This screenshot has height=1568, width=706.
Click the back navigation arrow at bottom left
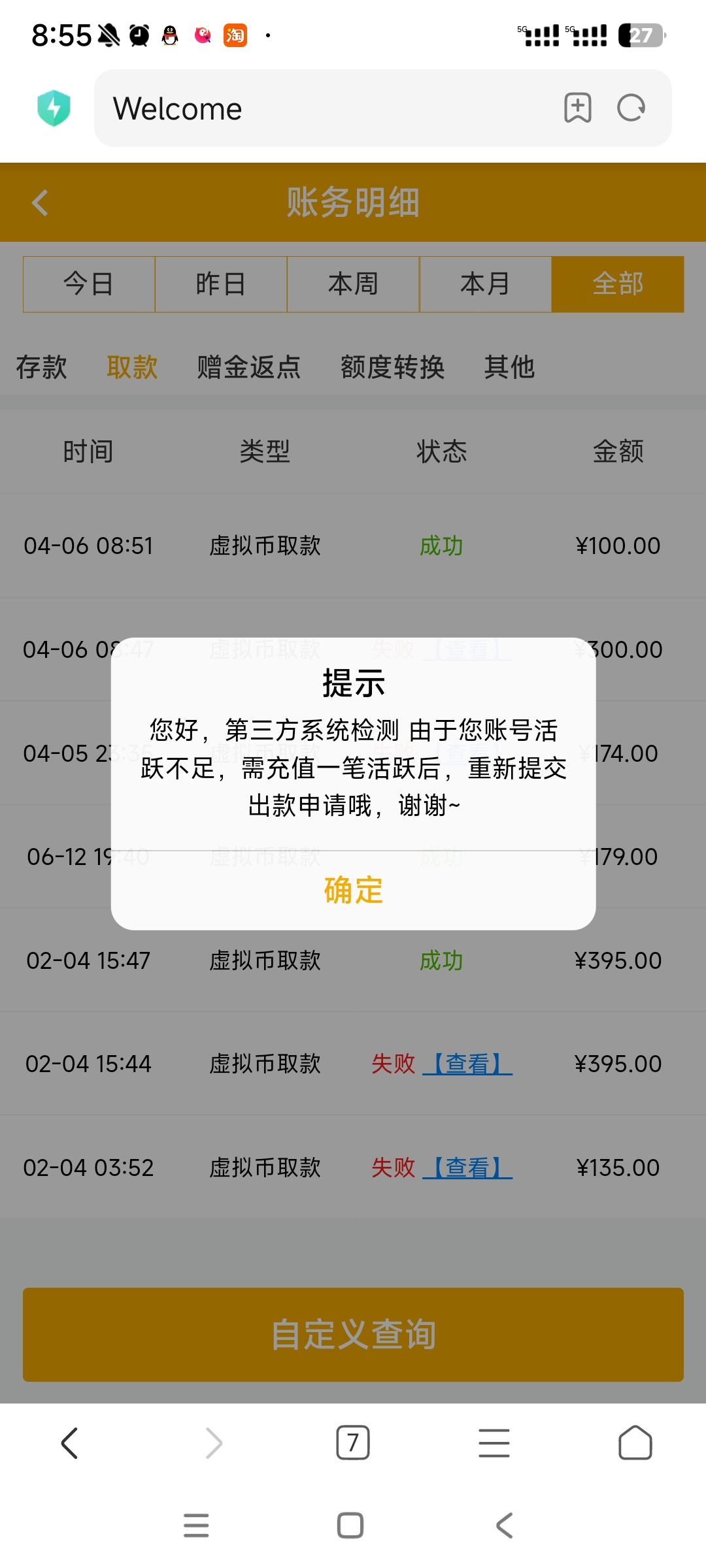71,1443
